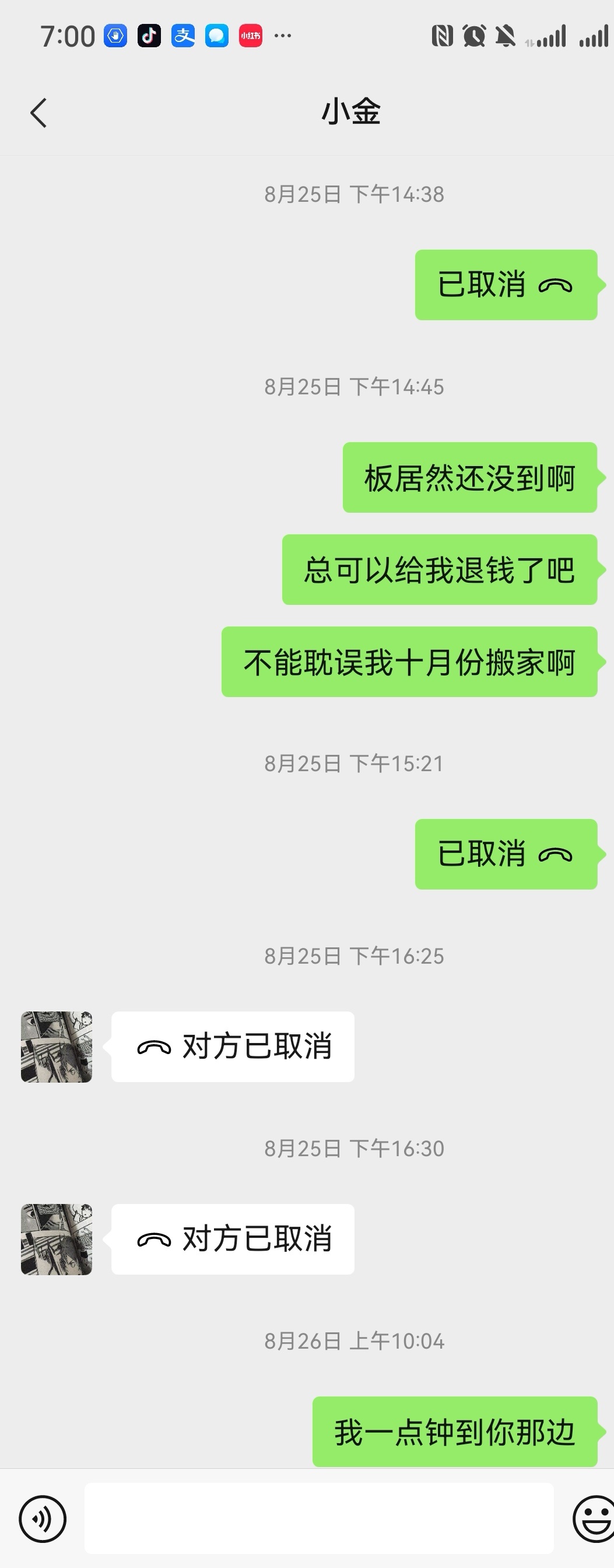The height and width of the screenshot is (1568, 614).
Task: Open contact avatar beside the 16:30 call
Action: pyautogui.click(x=57, y=1238)
